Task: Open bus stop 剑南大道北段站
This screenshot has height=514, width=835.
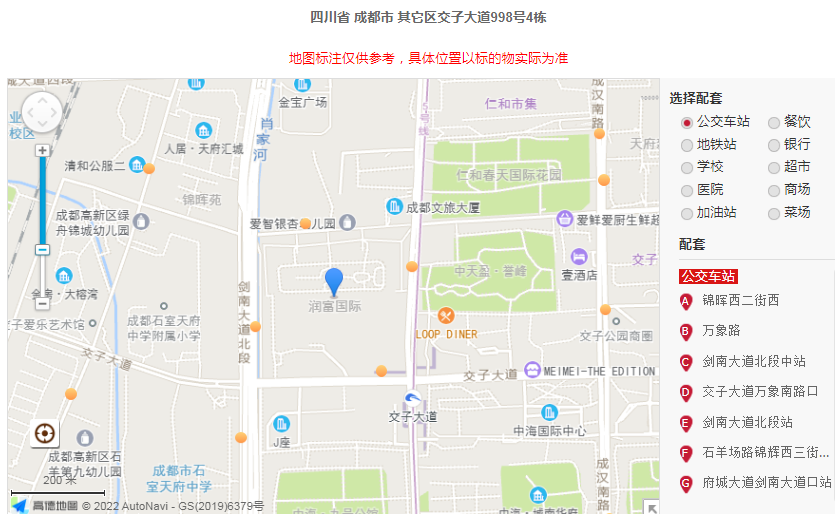Action: [747, 422]
